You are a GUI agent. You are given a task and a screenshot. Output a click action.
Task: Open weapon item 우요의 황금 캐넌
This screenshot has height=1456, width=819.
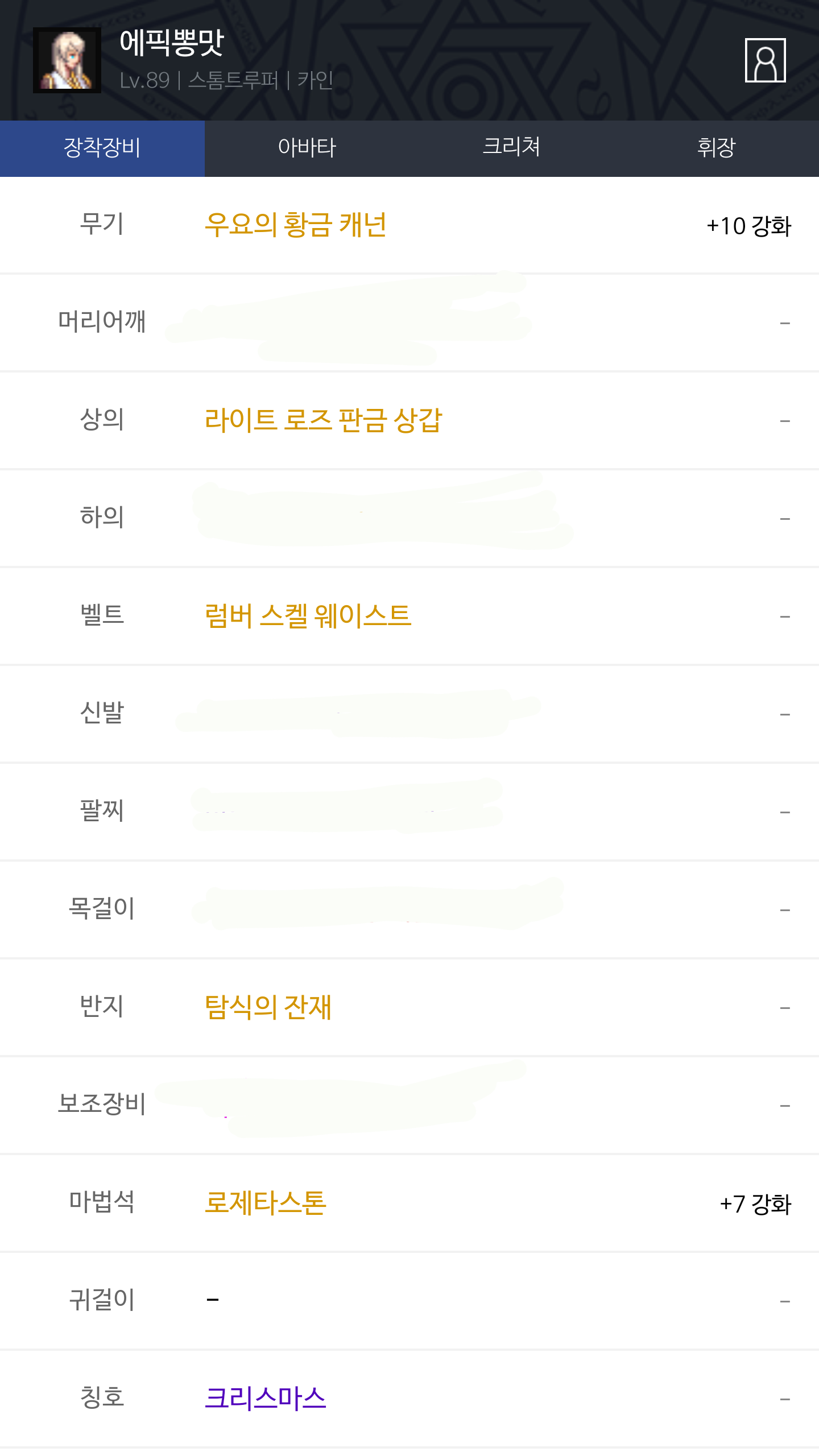point(296,225)
